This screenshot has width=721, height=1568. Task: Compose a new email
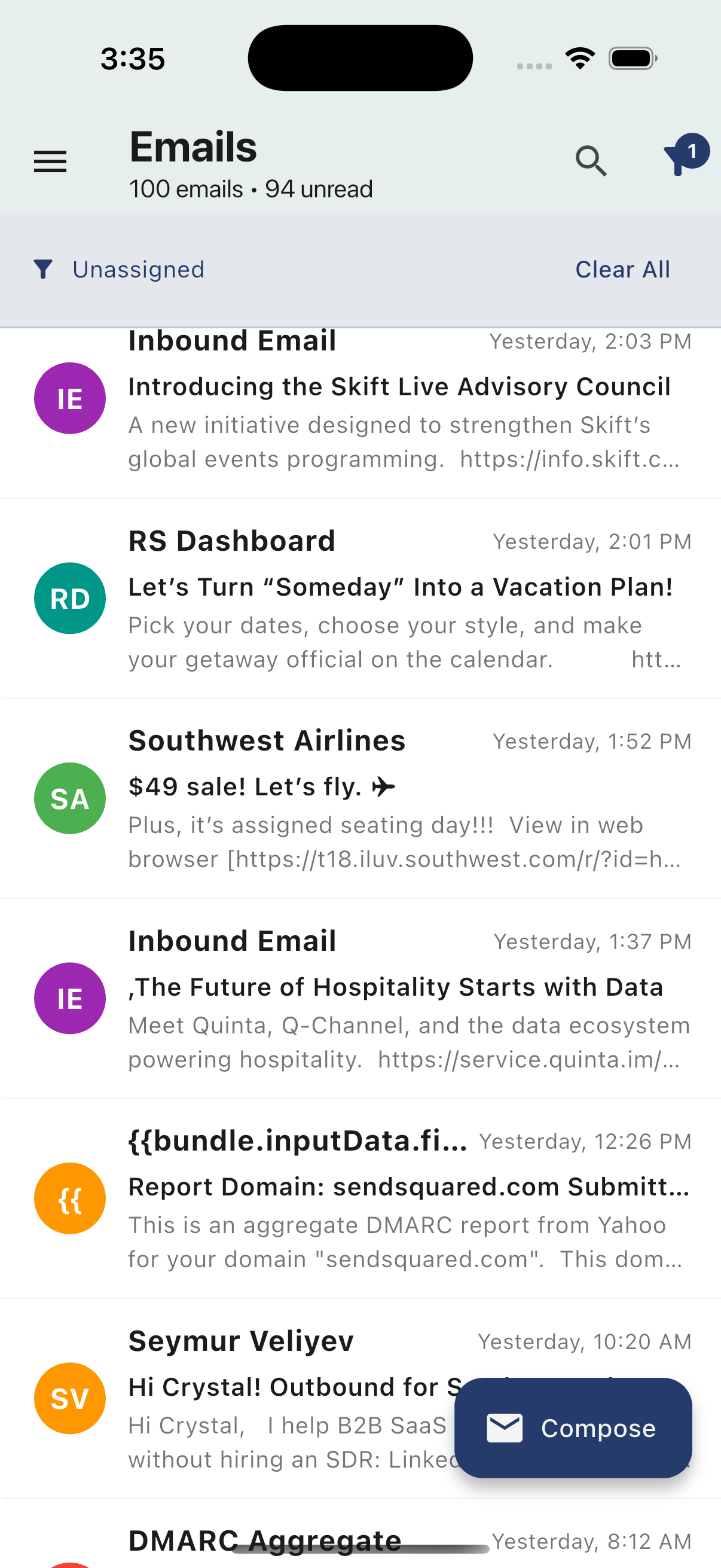click(x=573, y=1427)
